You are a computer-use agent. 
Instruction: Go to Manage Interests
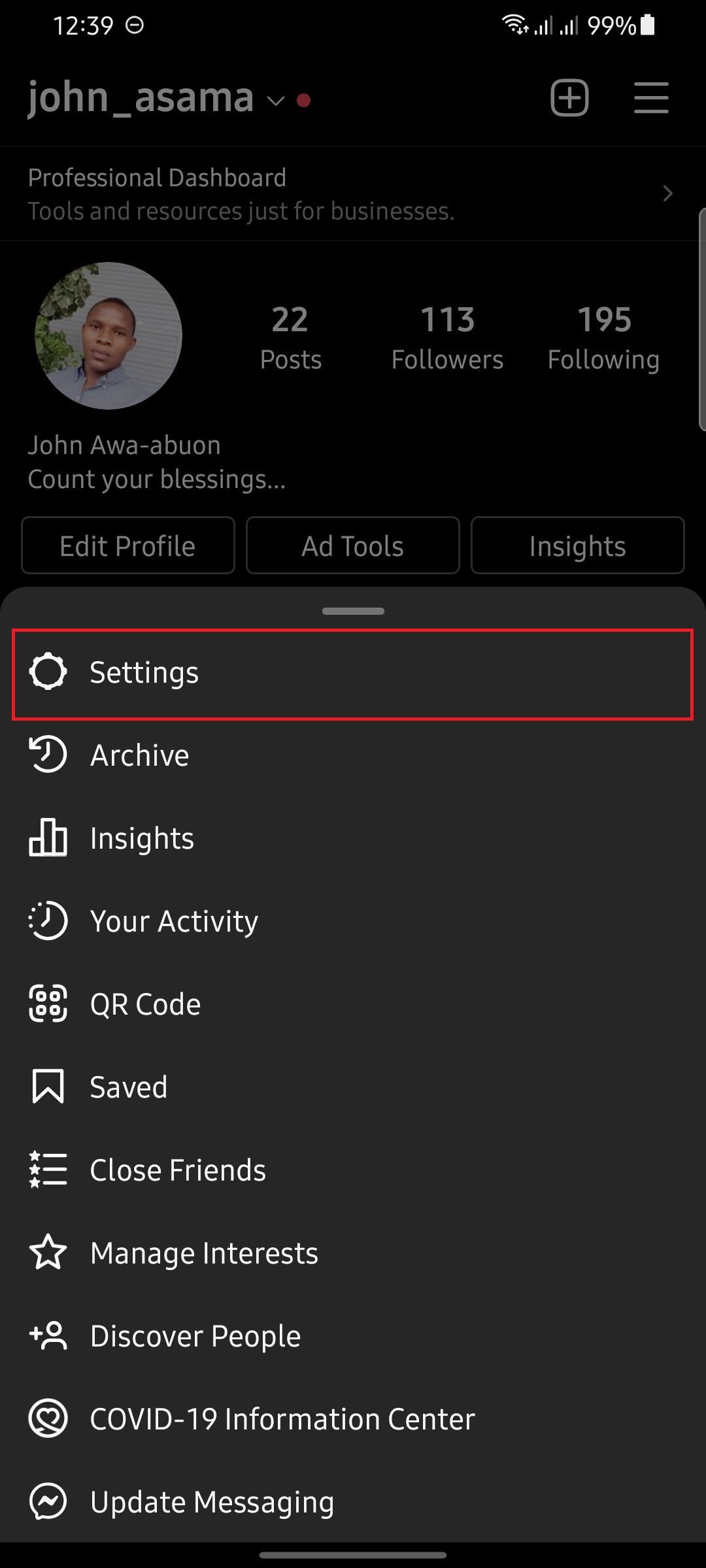click(x=204, y=1254)
